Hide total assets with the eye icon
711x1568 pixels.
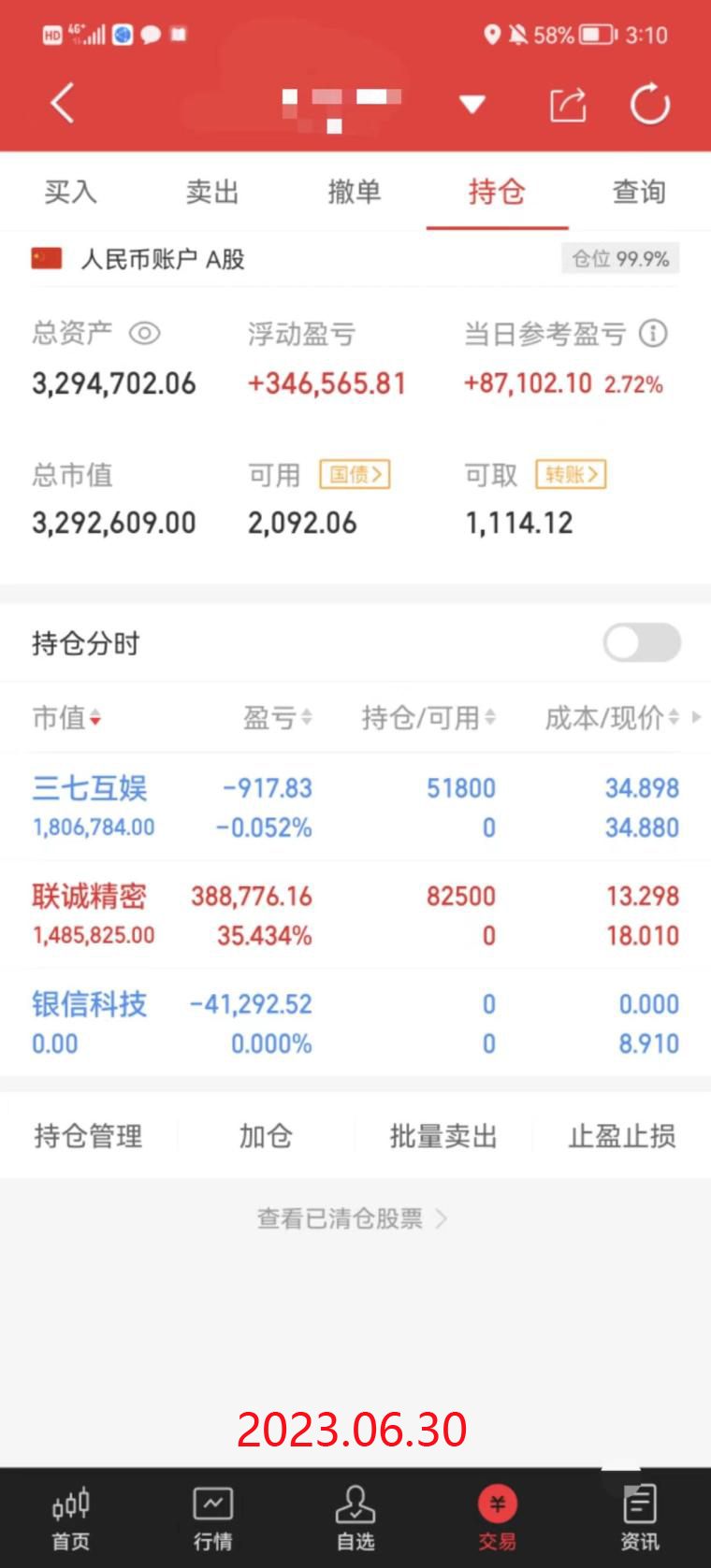(145, 333)
